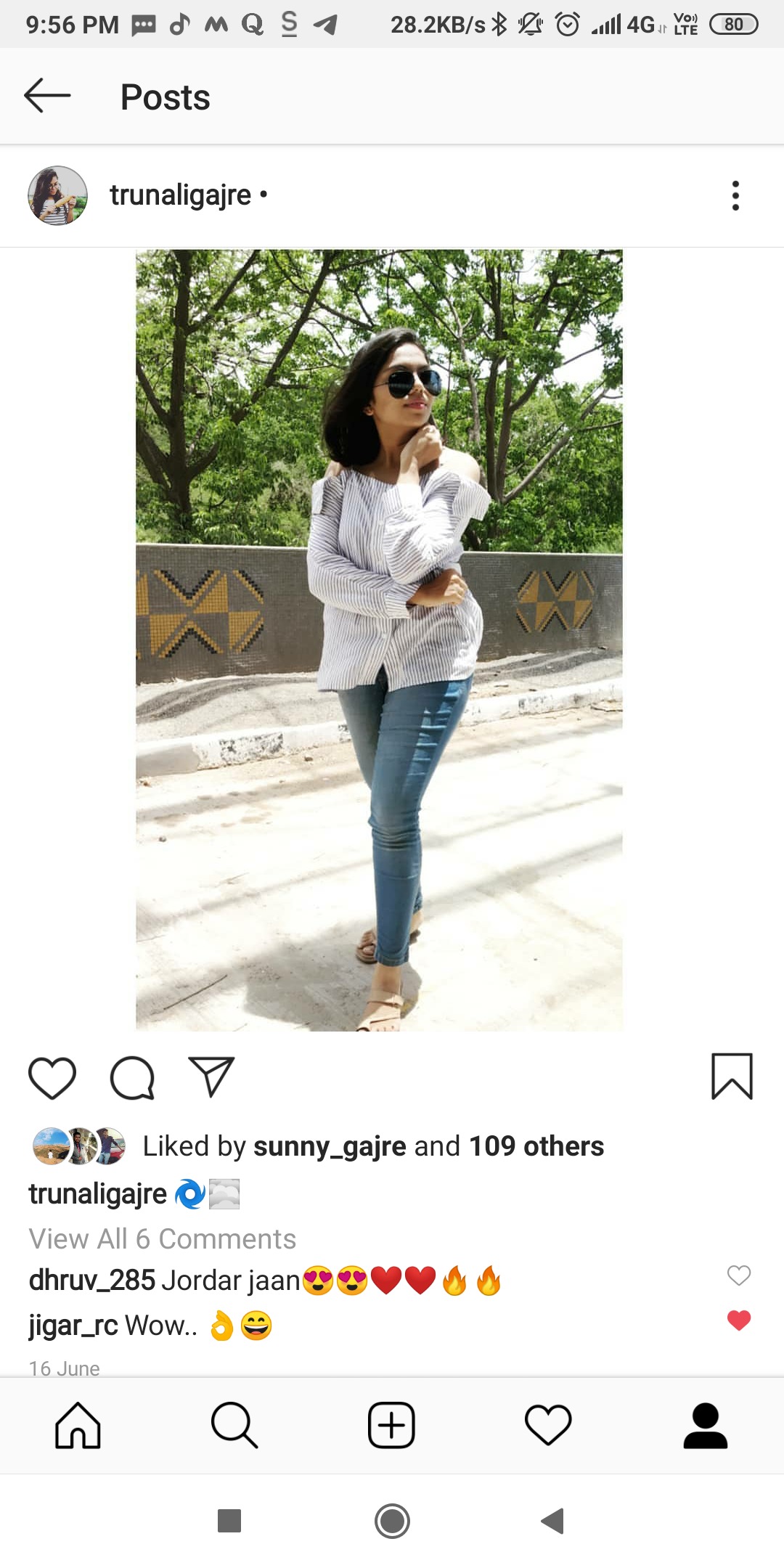This screenshot has width=784, height=1568.
Task: Like trunaligajre's post with heart icon
Action: [x=52, y=1078]
